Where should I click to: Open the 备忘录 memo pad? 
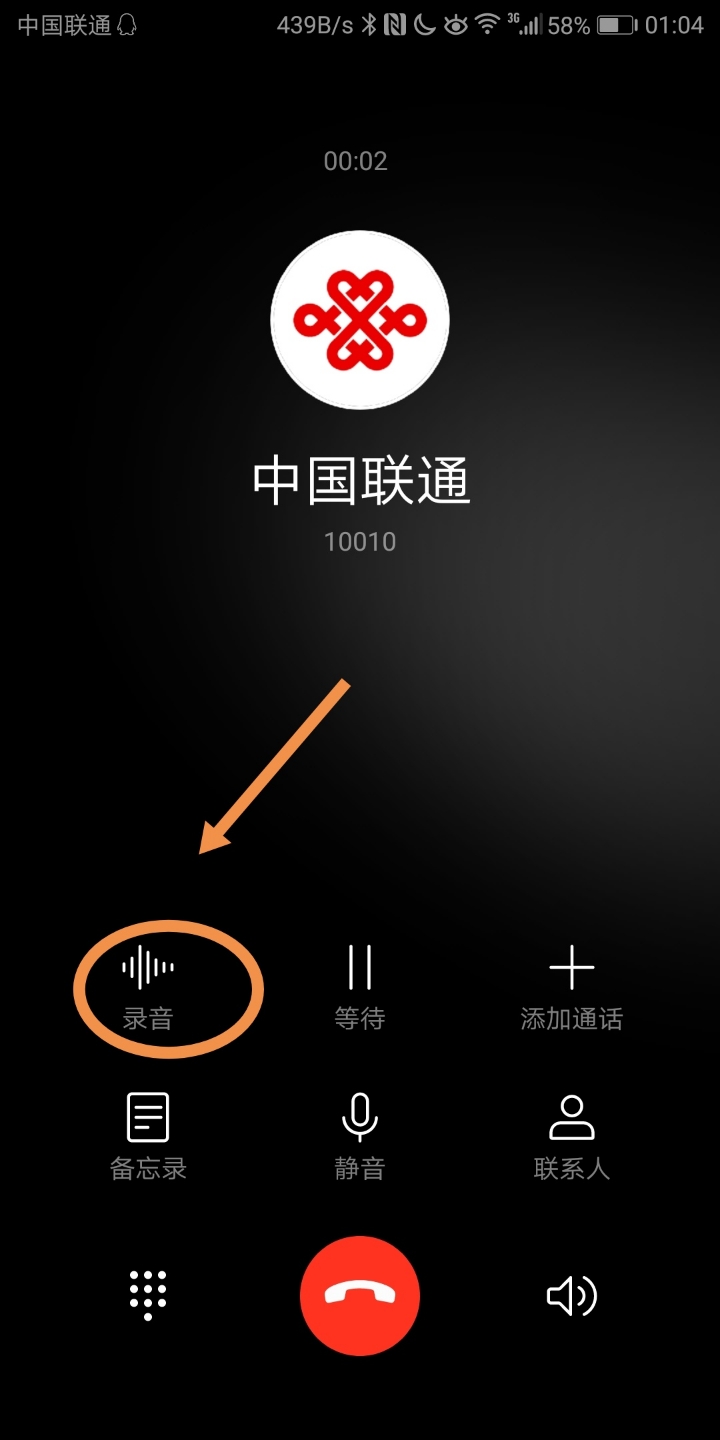tap(147, 1135)
